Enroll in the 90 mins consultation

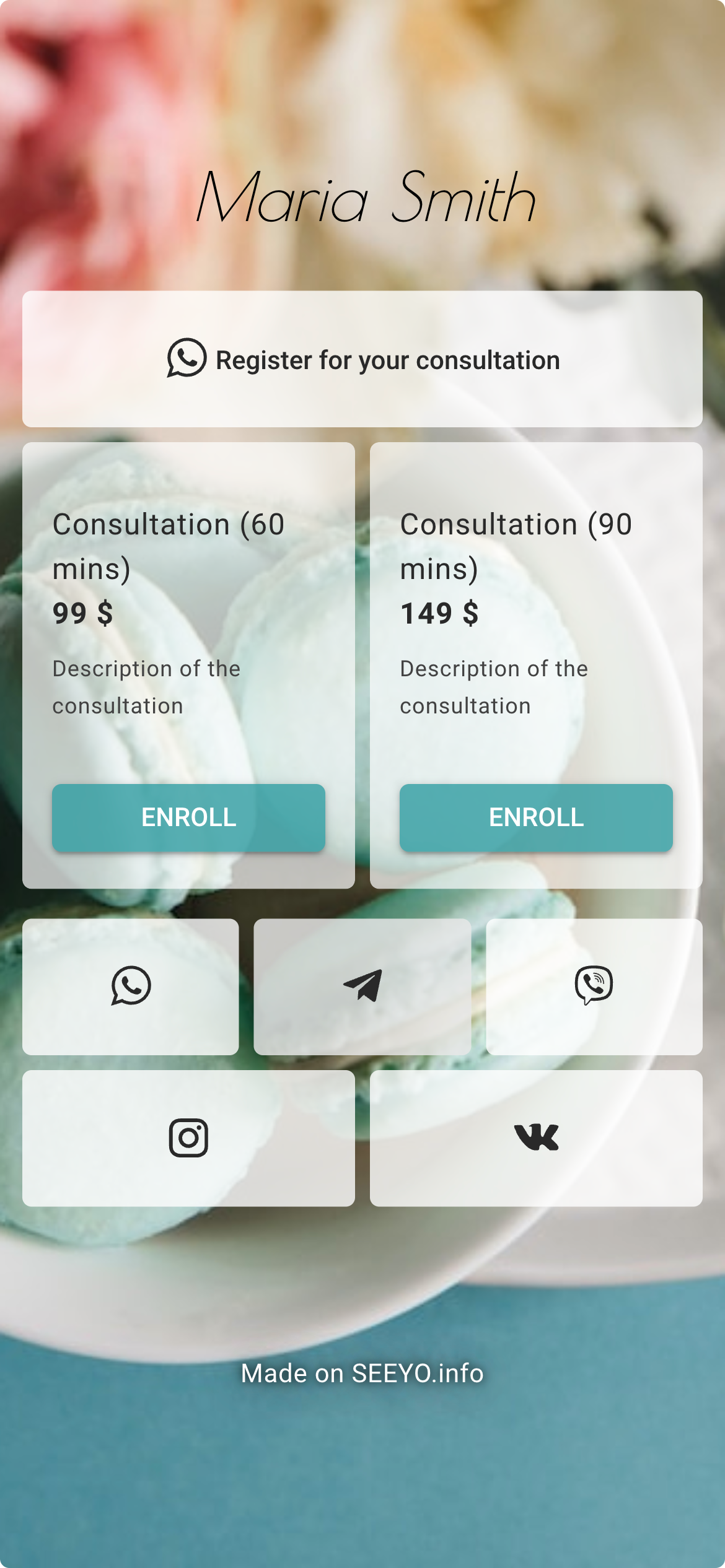click(536, 817)
